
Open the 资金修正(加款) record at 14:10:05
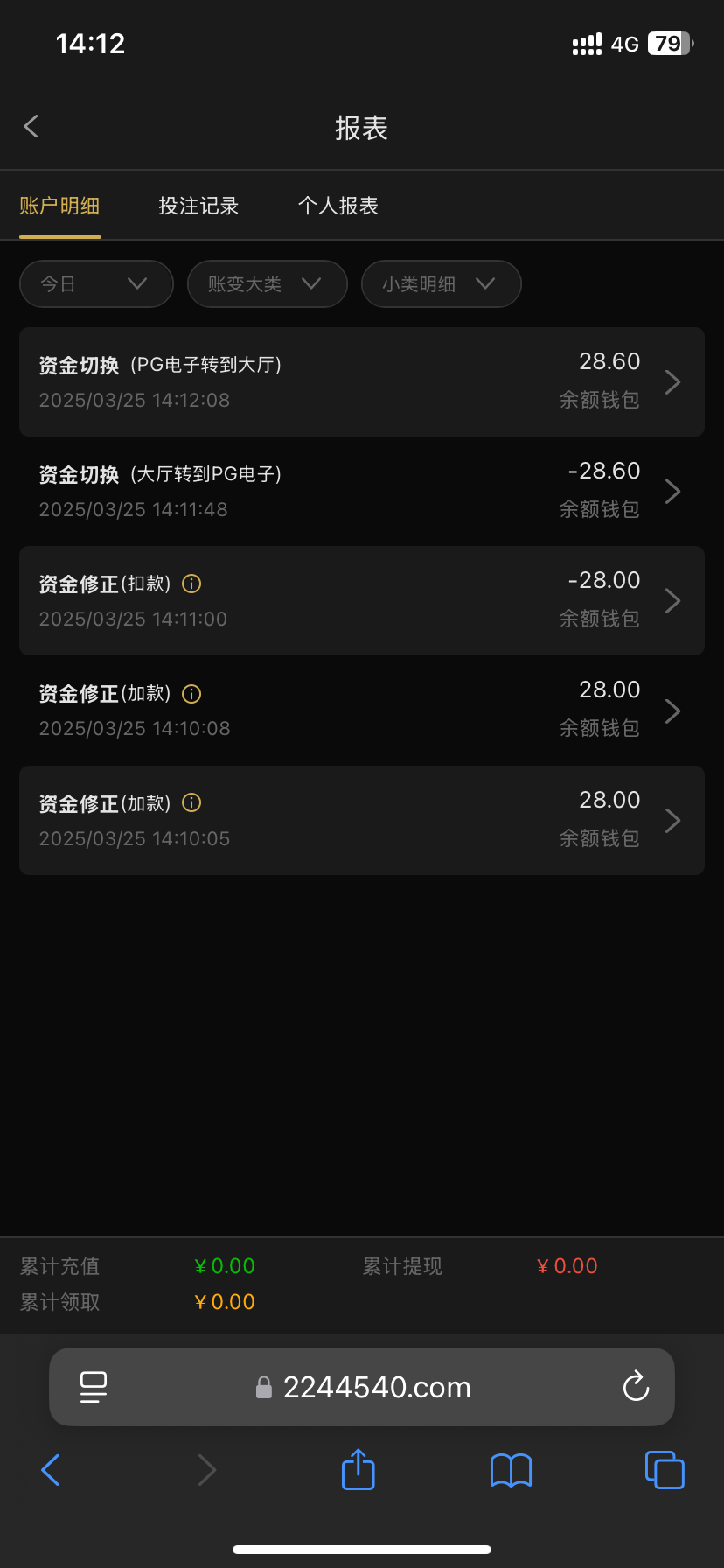(362, 821)
